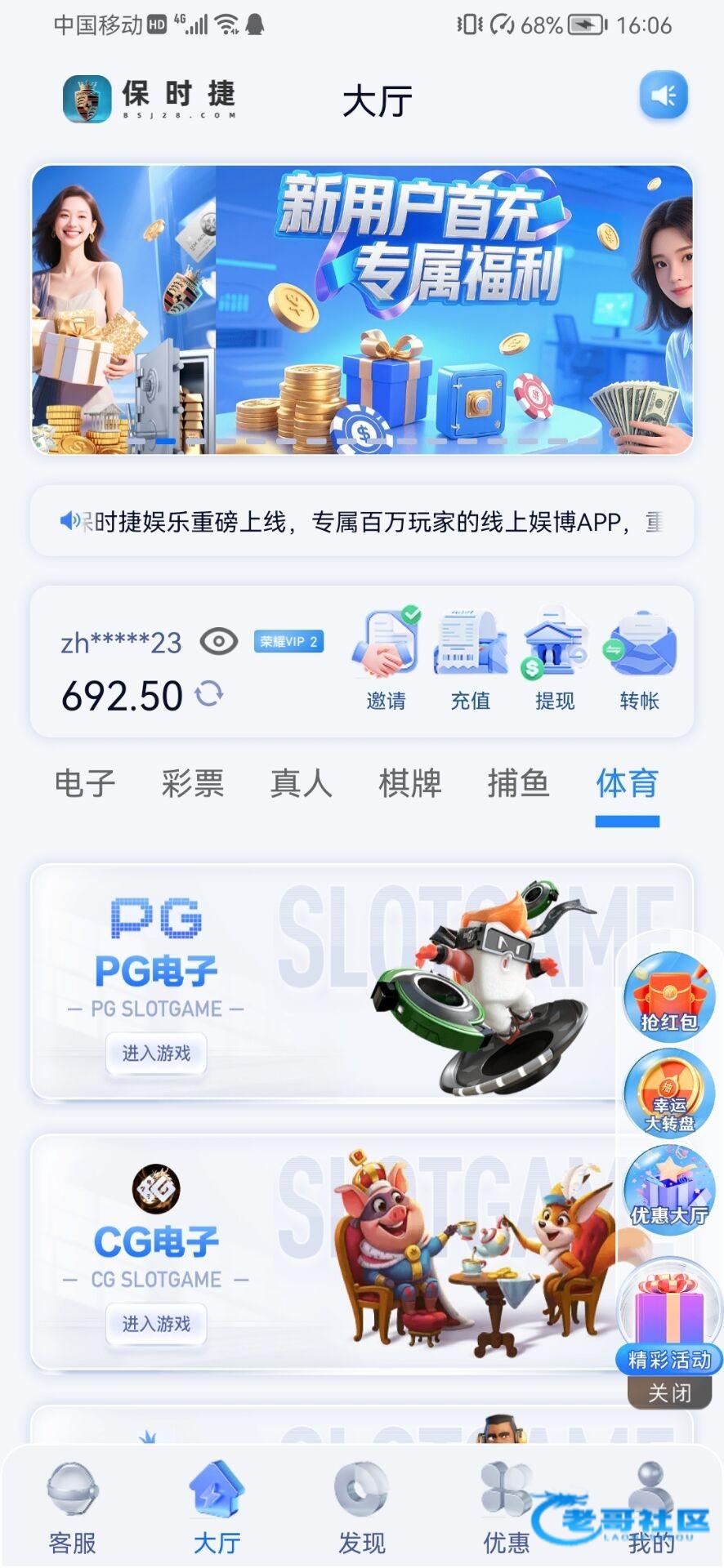This screenshot has height=1568, width=724.
Task: Hide the balance with the eye icon
Action: click(x=218, y=642)
